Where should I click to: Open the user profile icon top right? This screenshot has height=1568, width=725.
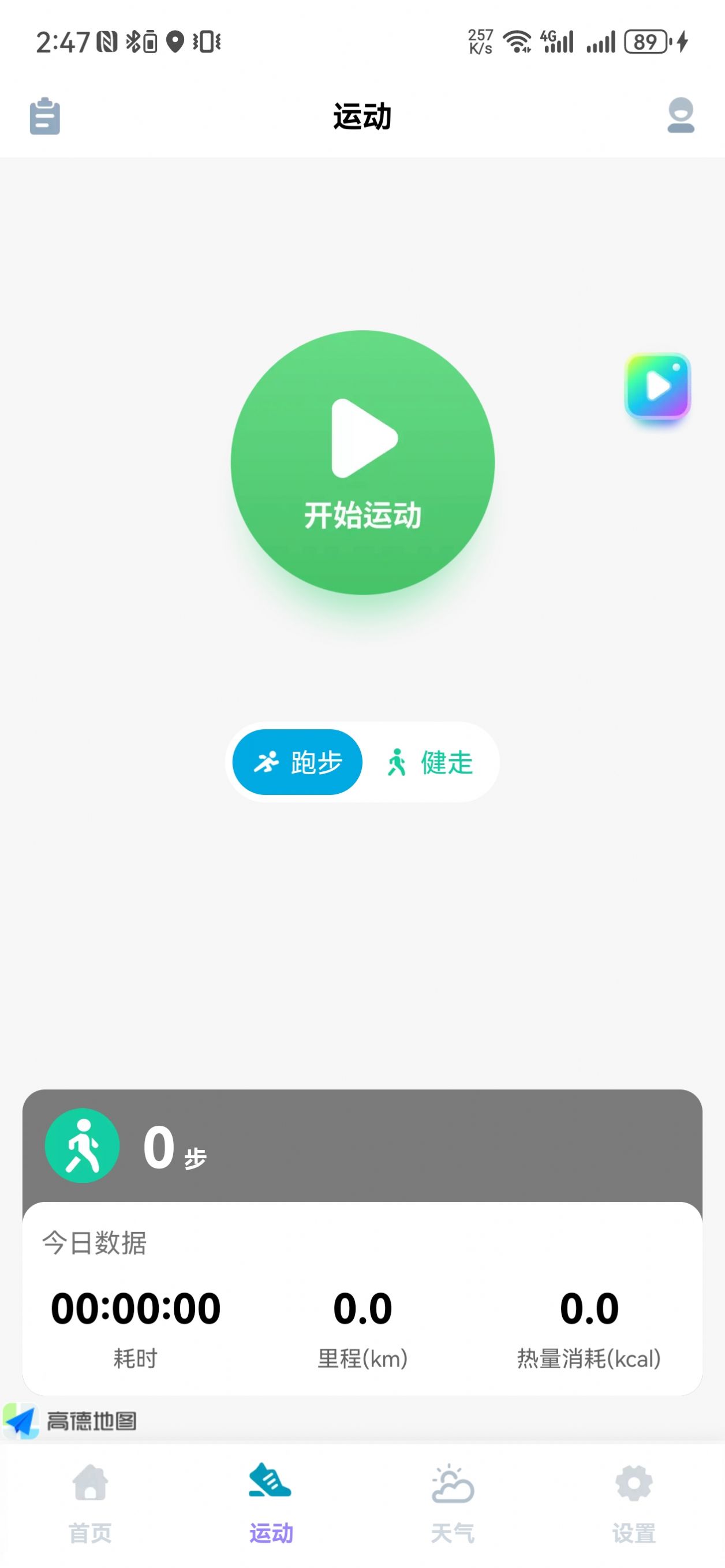[x=680, y=117]
